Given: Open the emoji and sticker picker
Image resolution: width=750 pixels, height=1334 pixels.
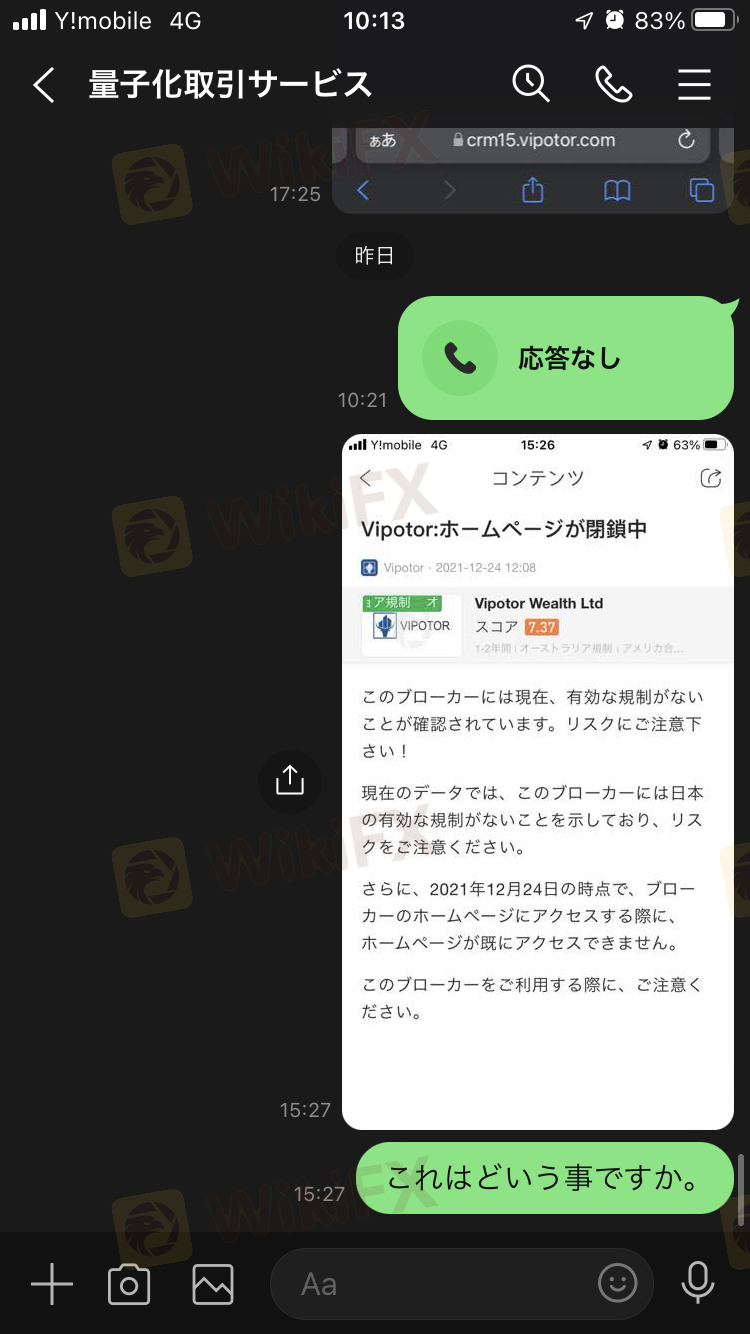Looking at the screenshot, I should coord(617,1284).
